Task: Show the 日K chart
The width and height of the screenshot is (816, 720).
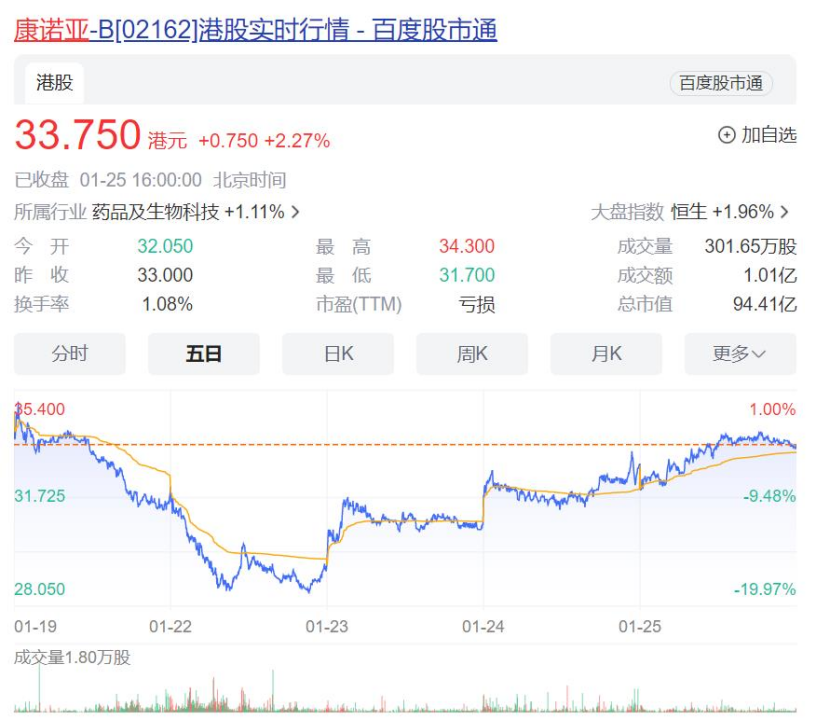Action: (x=338, y=354)
